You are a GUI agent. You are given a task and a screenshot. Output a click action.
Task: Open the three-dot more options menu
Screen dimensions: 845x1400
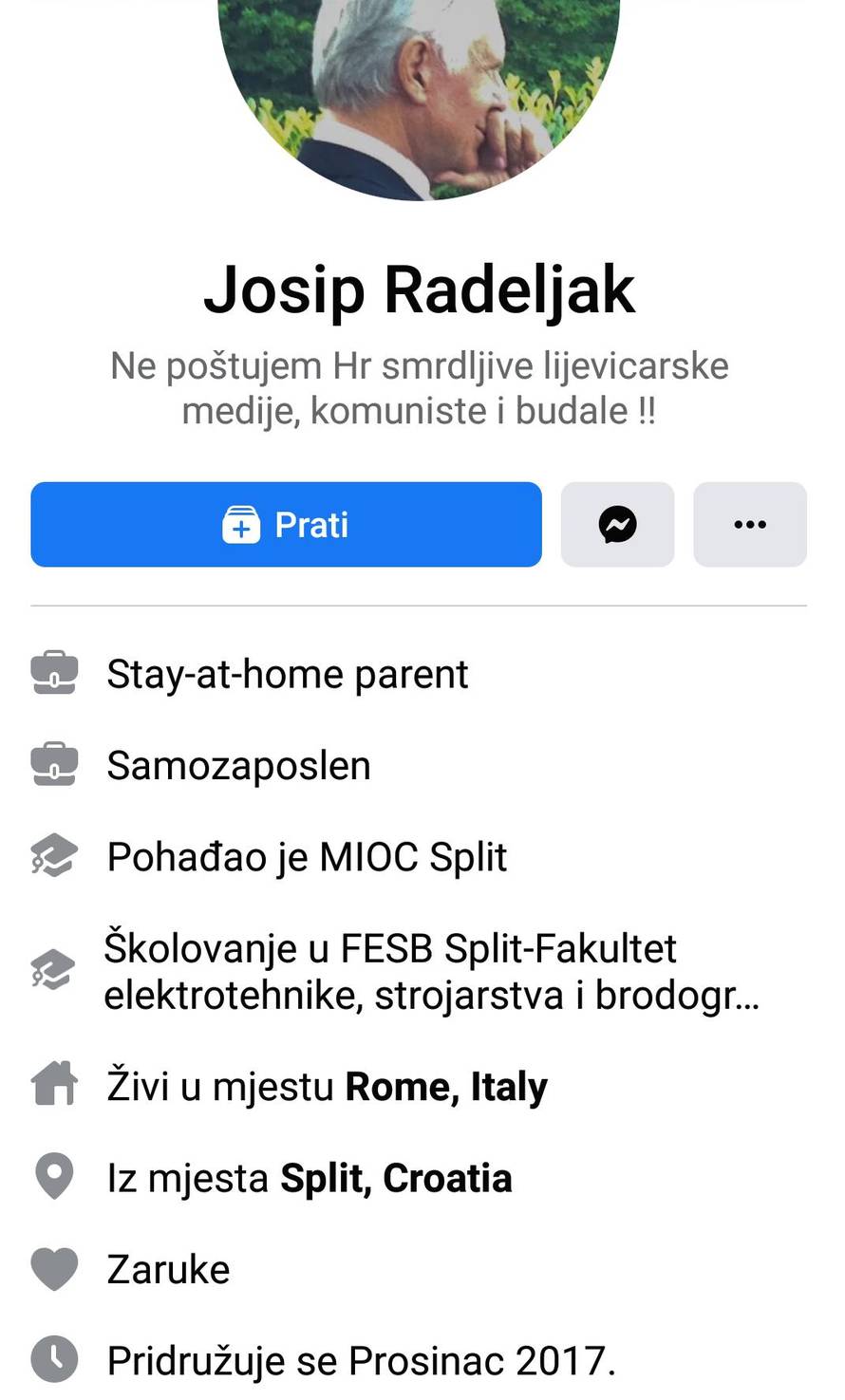(x=749, y=524)
